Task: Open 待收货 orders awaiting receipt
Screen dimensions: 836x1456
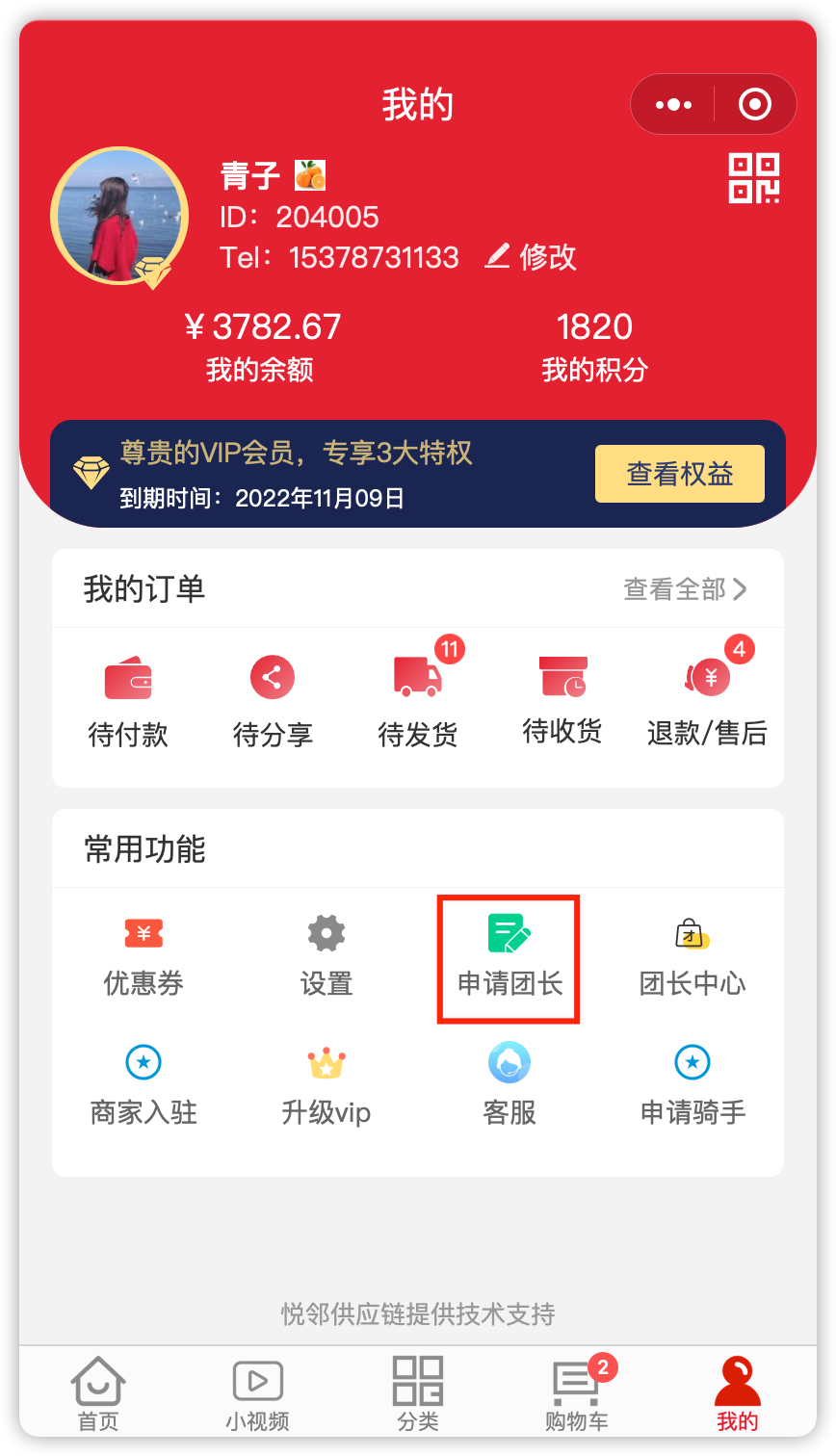Action: (x=562, y=701)
